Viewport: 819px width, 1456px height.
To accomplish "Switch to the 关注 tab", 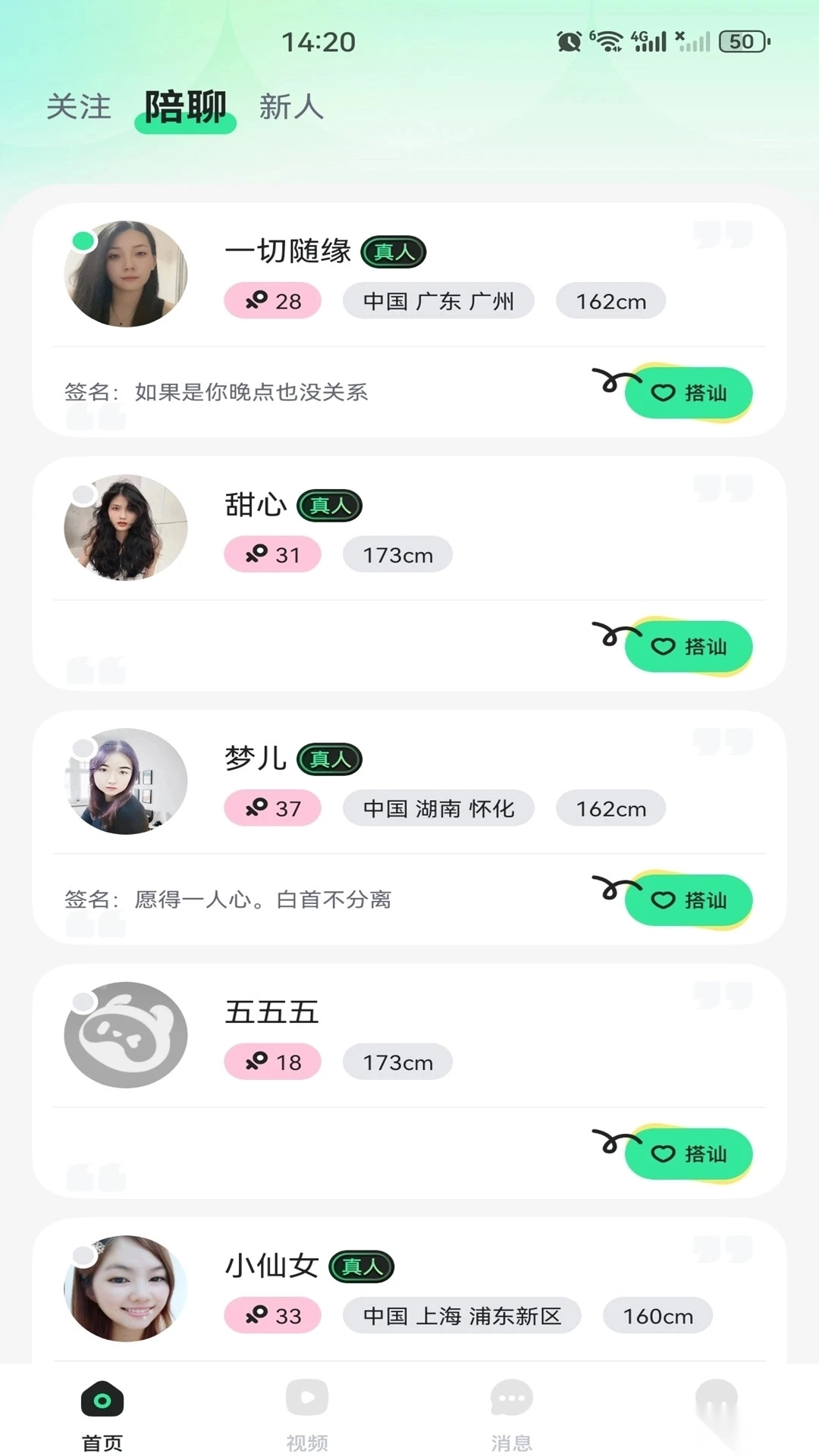I will [78, 108].
